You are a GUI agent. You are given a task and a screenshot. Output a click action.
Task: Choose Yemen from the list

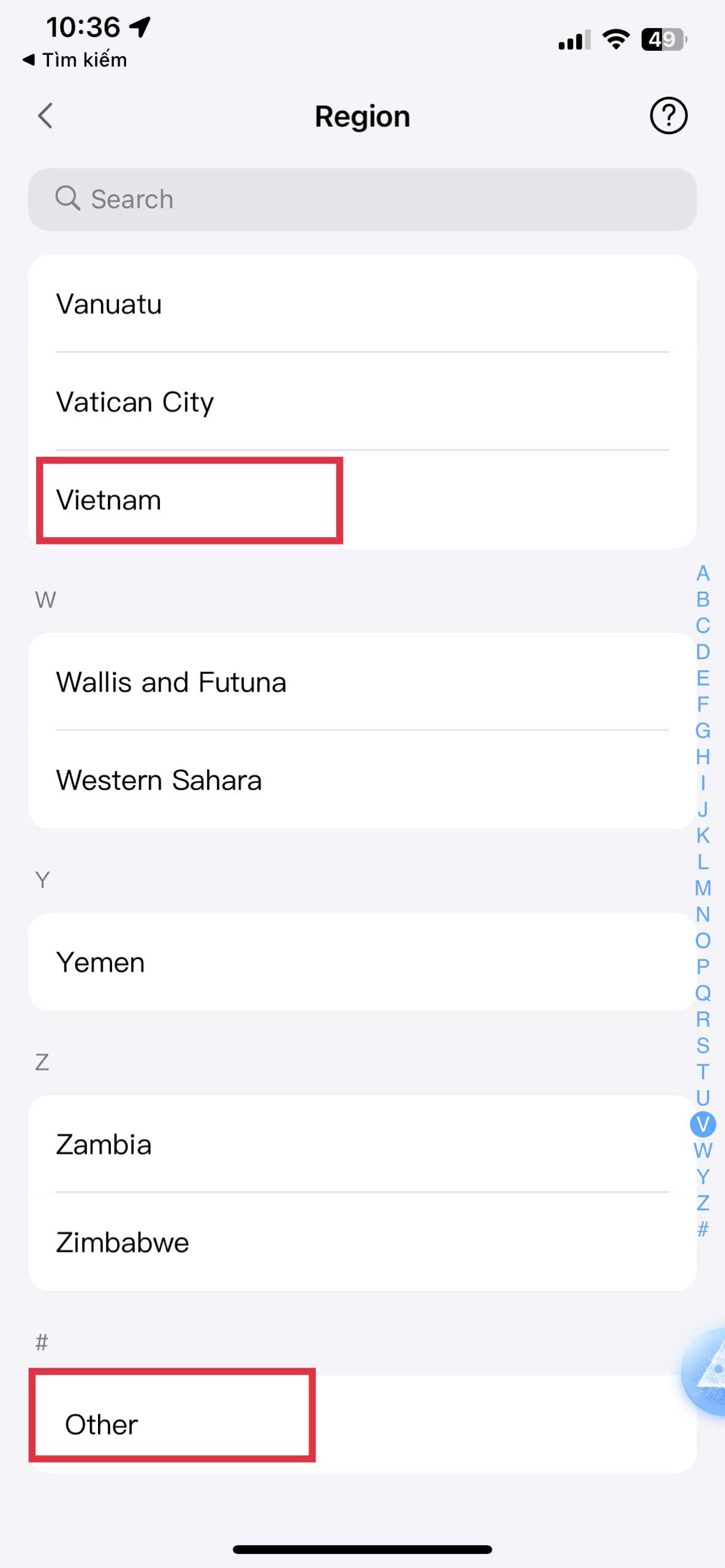coord(362,962)
